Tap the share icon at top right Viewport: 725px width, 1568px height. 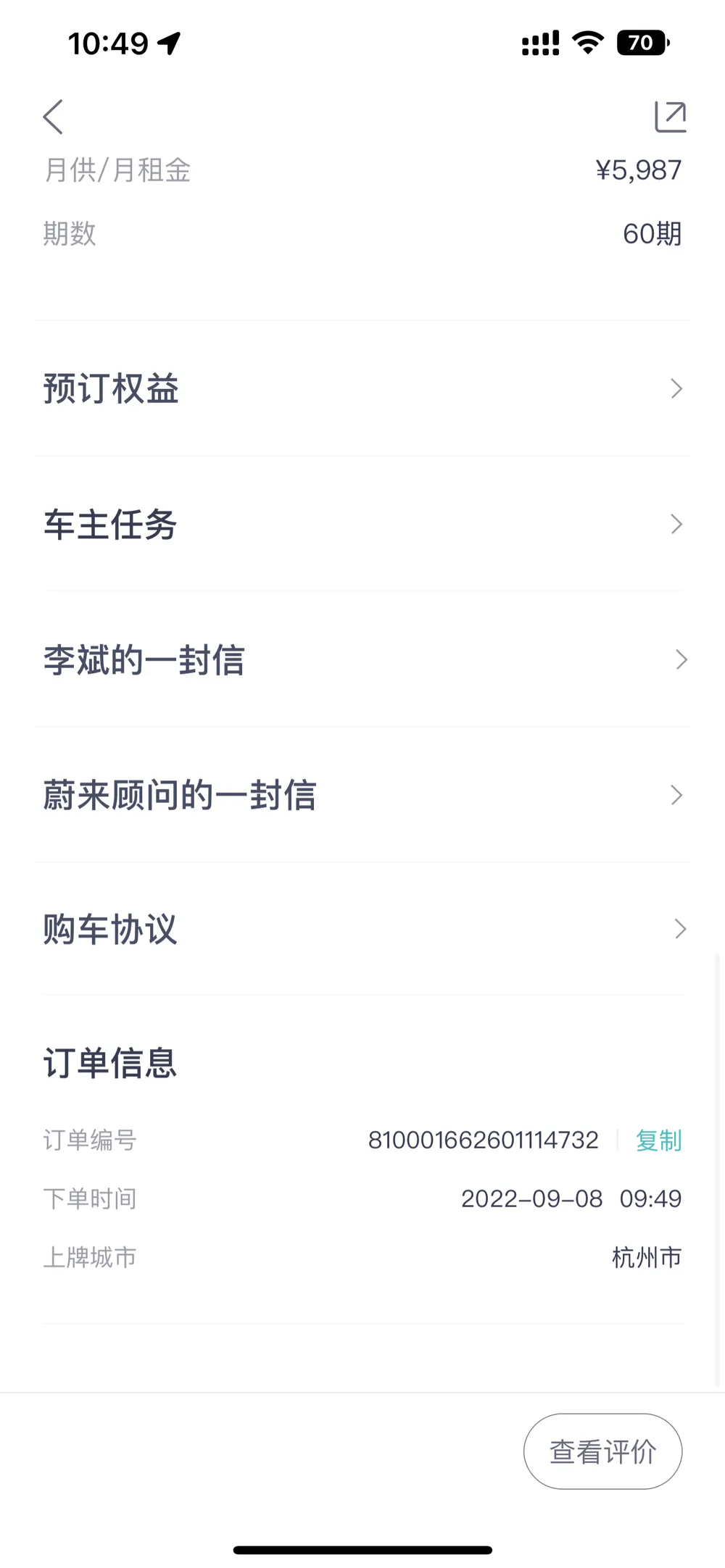[670, 117]
